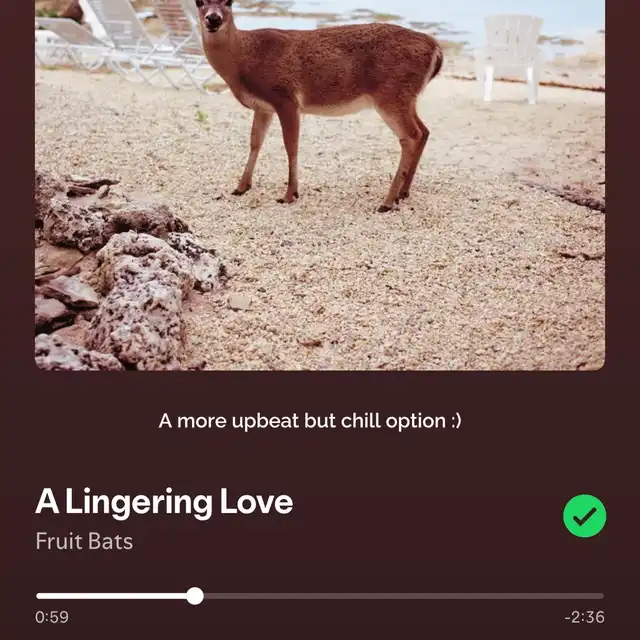Tap the deer album artwork
Viewport: 640px width, 640px height.
(320, 185)
